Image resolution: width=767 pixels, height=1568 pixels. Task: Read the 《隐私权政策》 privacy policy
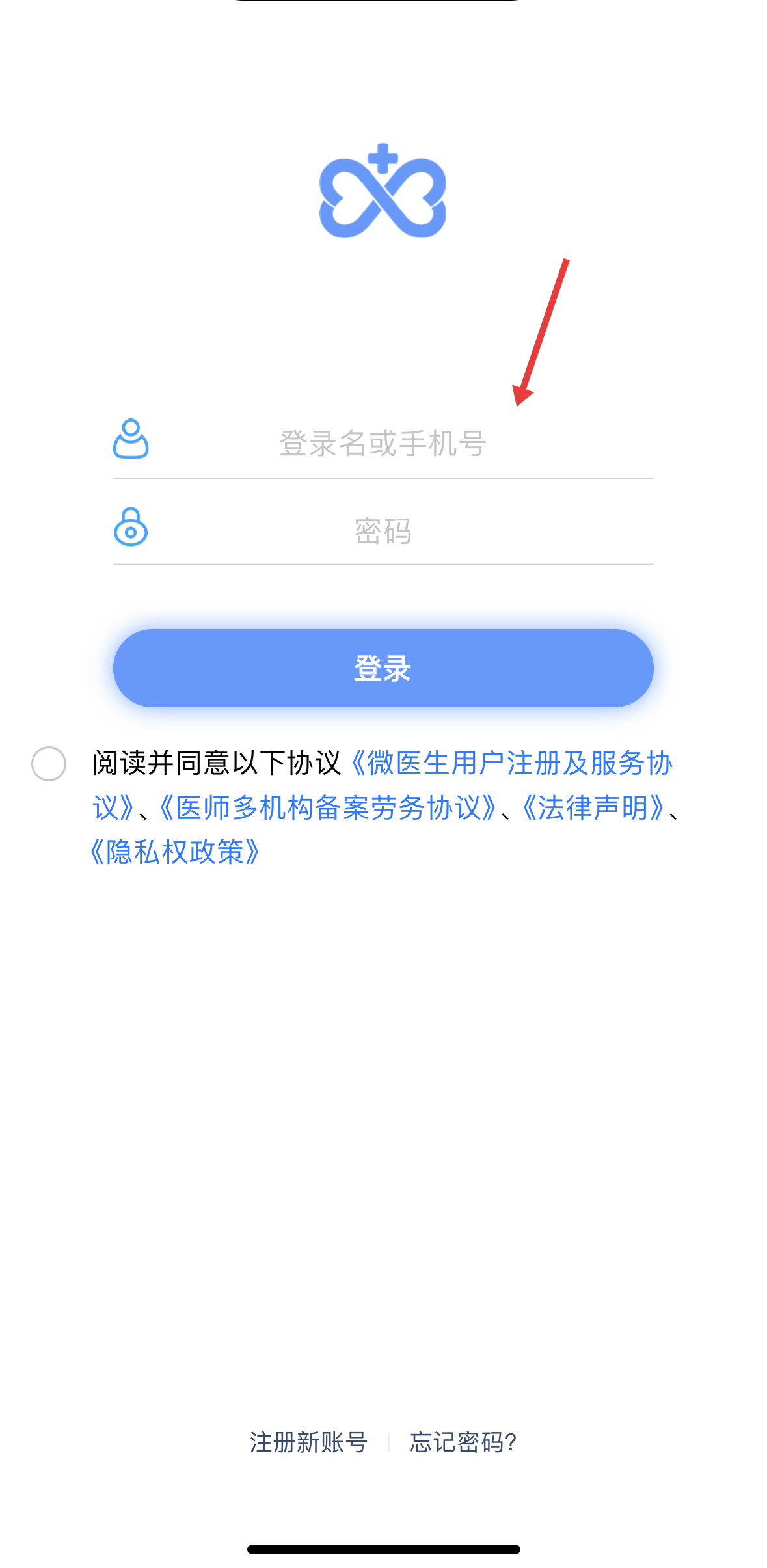(x=174, y=852)
